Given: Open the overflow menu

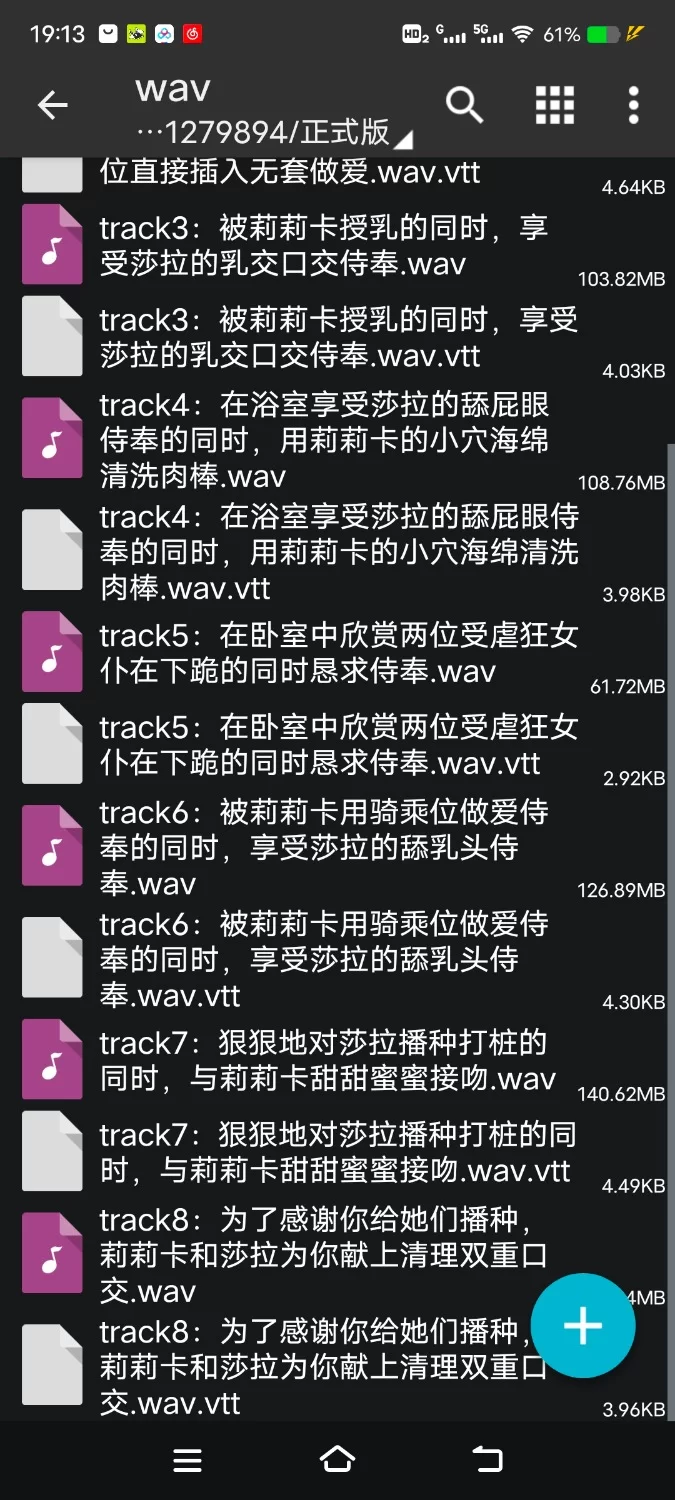Looking at the screenshot, I should [633, 104].
